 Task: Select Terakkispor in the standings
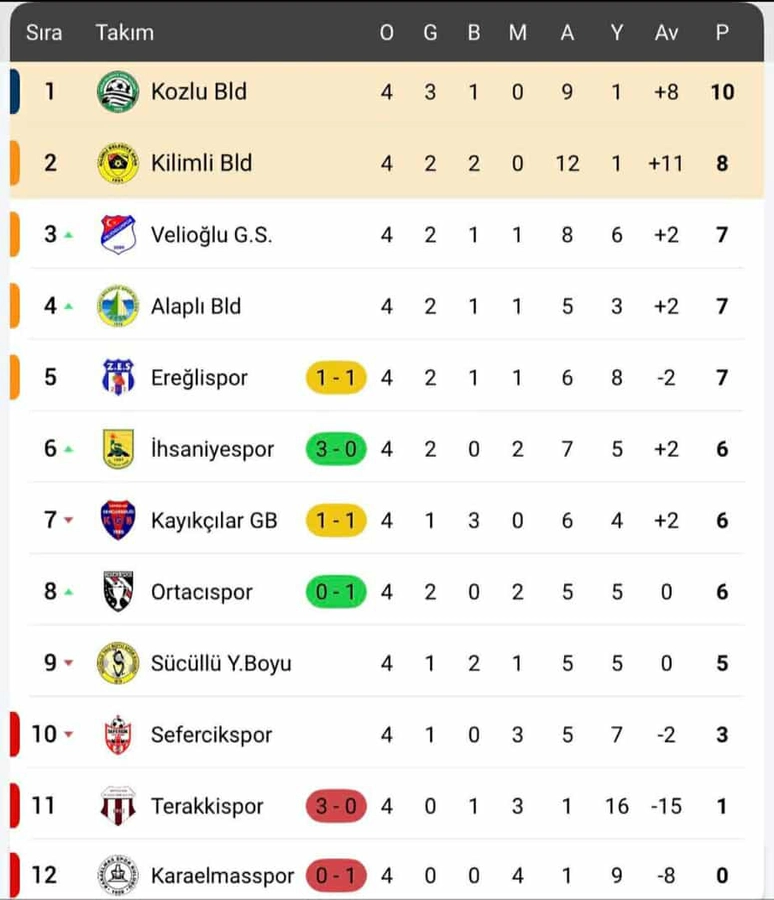tap(207, 806)
